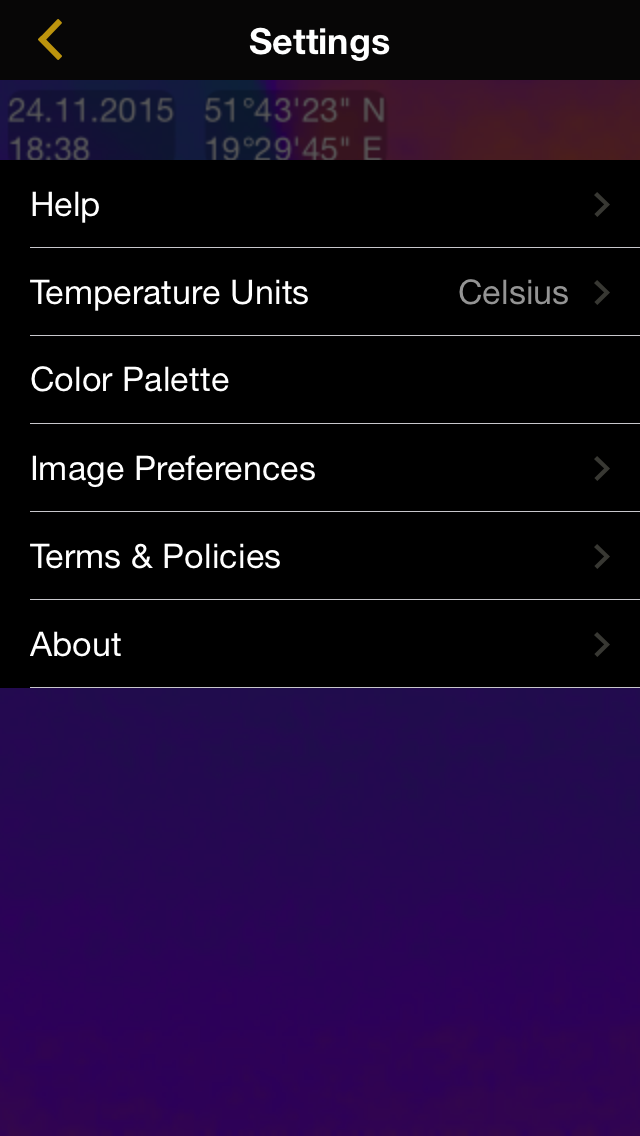Open Image Preferences
This screenshot has width=640, height=1136.
coord(320,468)
